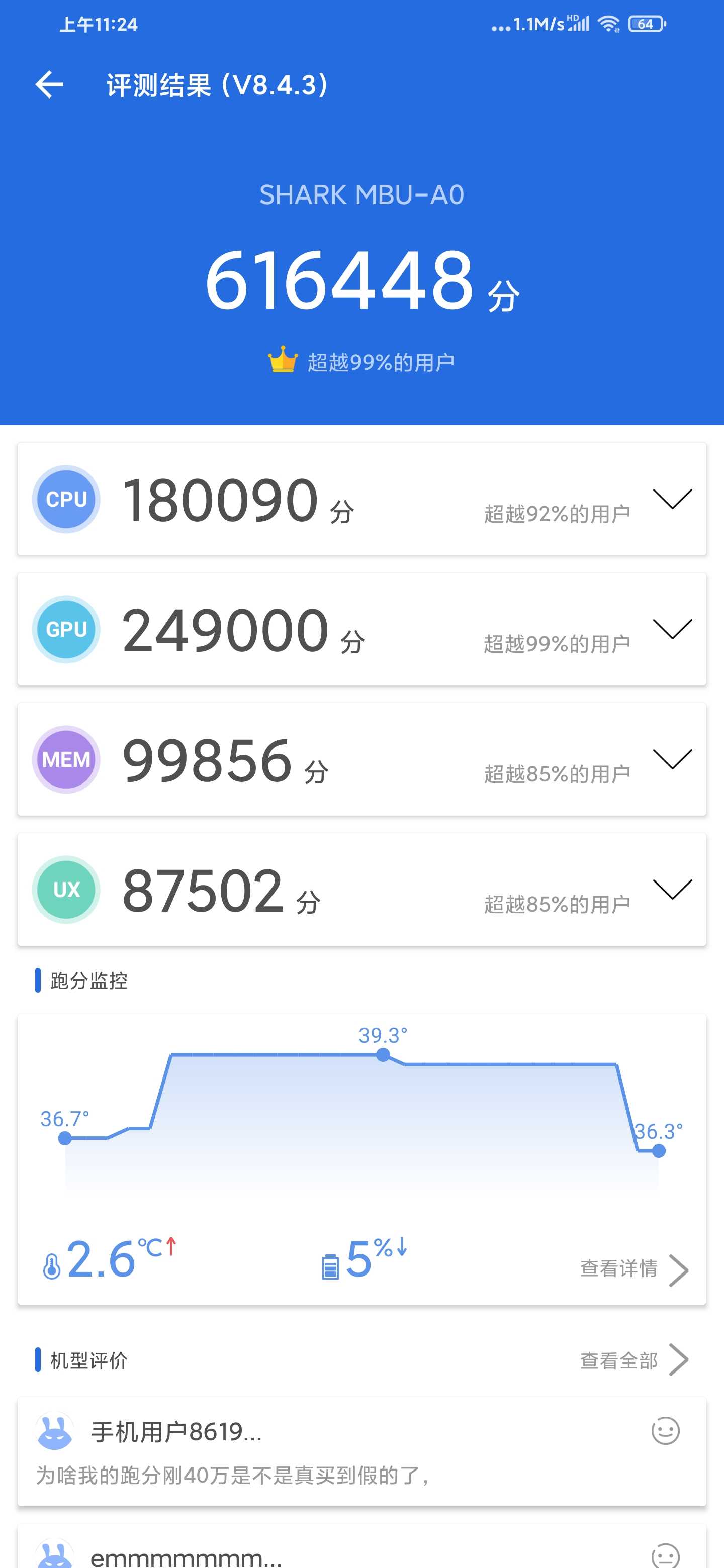Tap smiley icon on 手机用户8619 review
The image size is (724, 1568).
tap(665, 1430)
